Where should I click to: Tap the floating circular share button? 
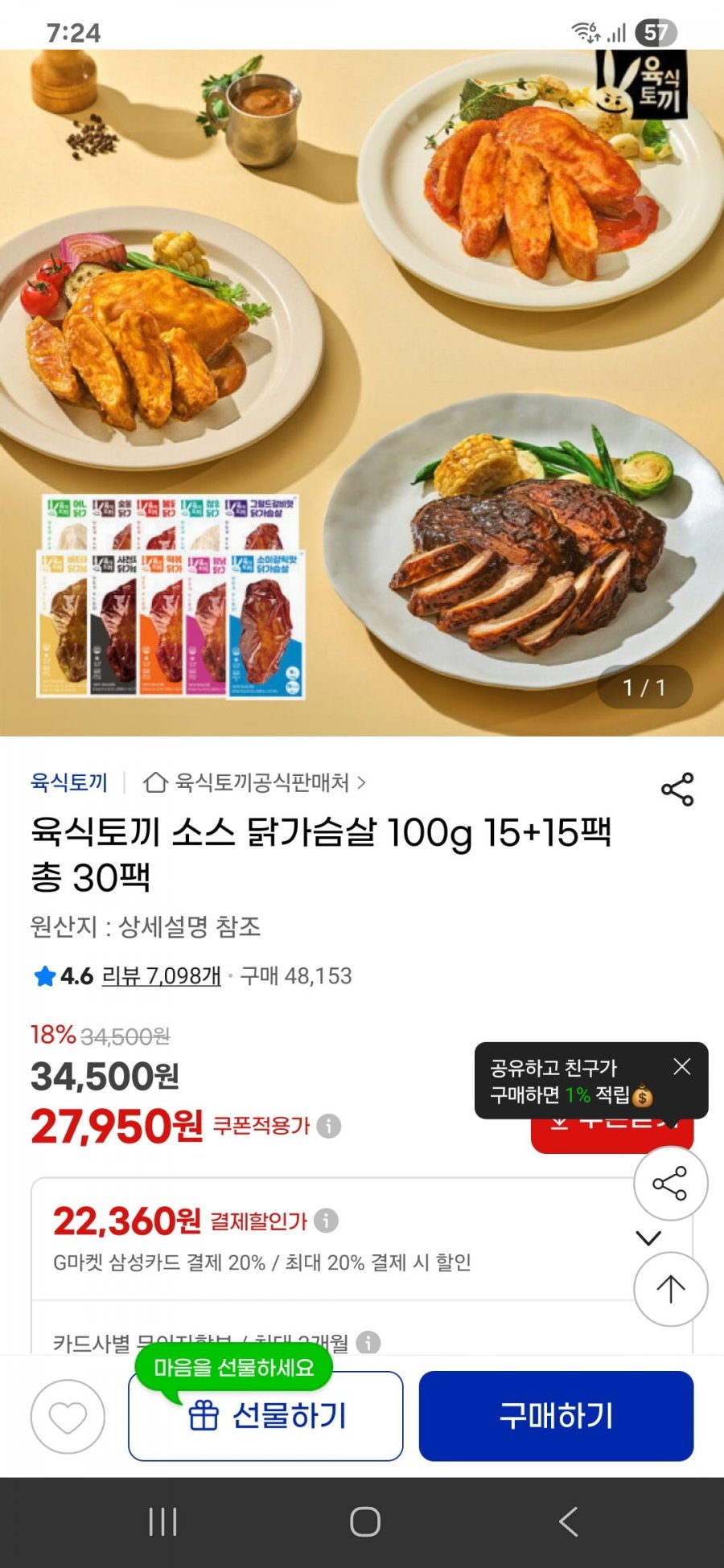point(670,1184)
